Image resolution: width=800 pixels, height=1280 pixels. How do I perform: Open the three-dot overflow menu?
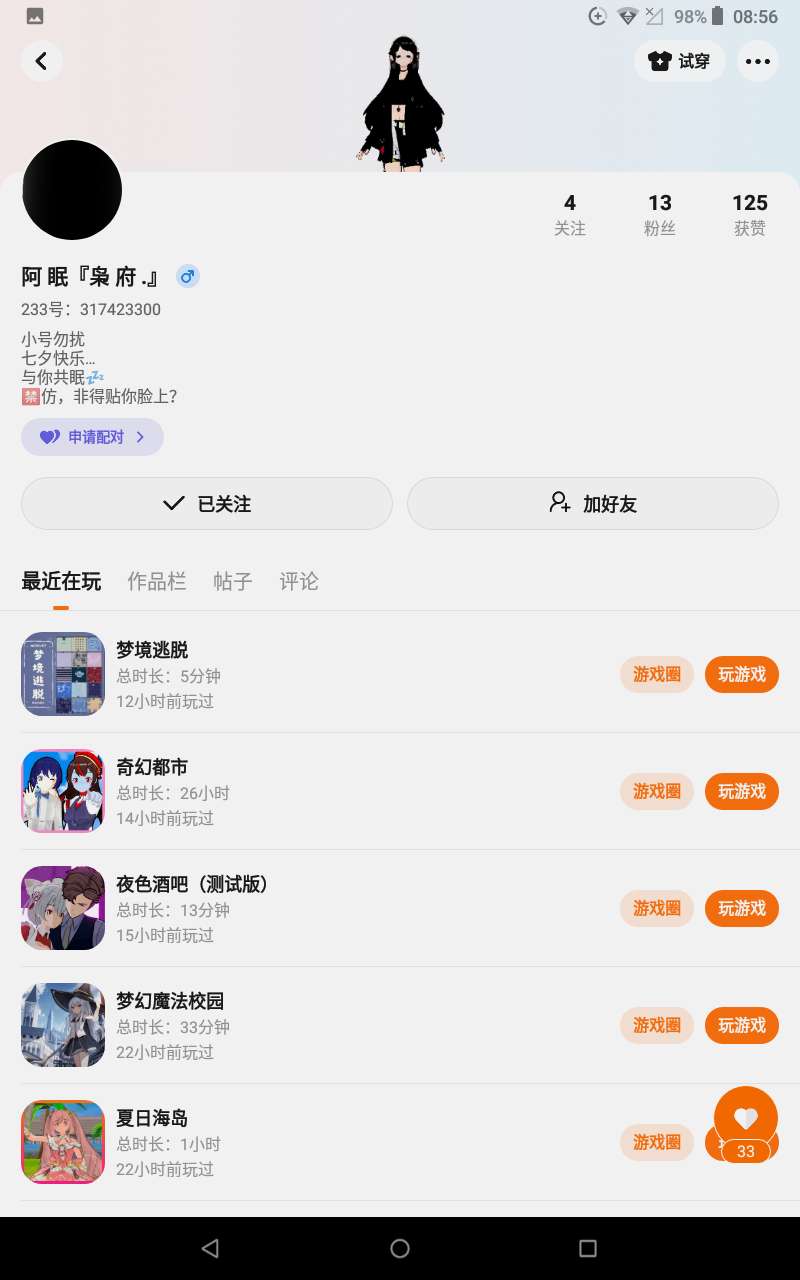click(x=758, y=61)
